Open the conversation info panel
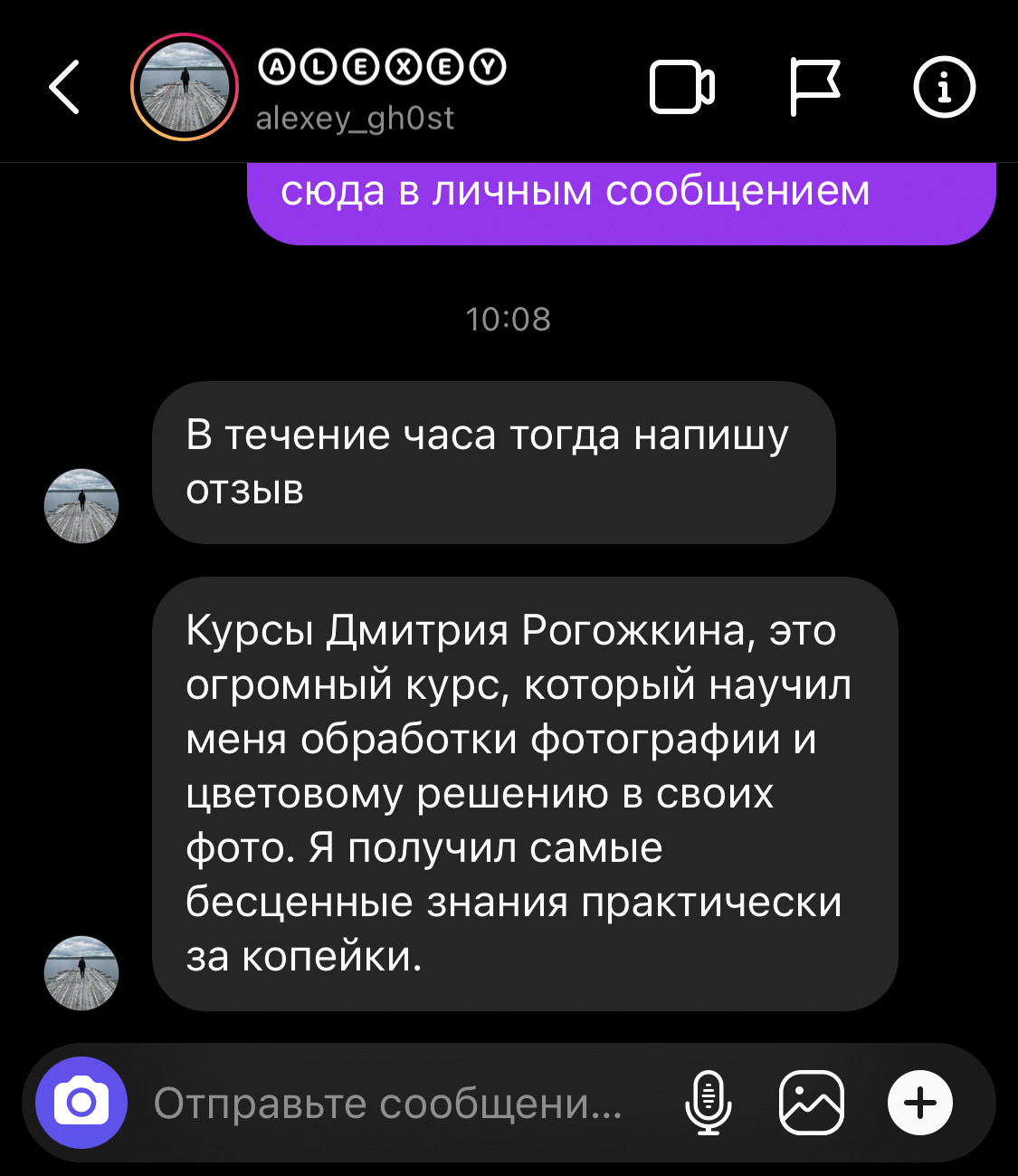Viewport: 1018px width, 1176px height. [x=943, y=88]
